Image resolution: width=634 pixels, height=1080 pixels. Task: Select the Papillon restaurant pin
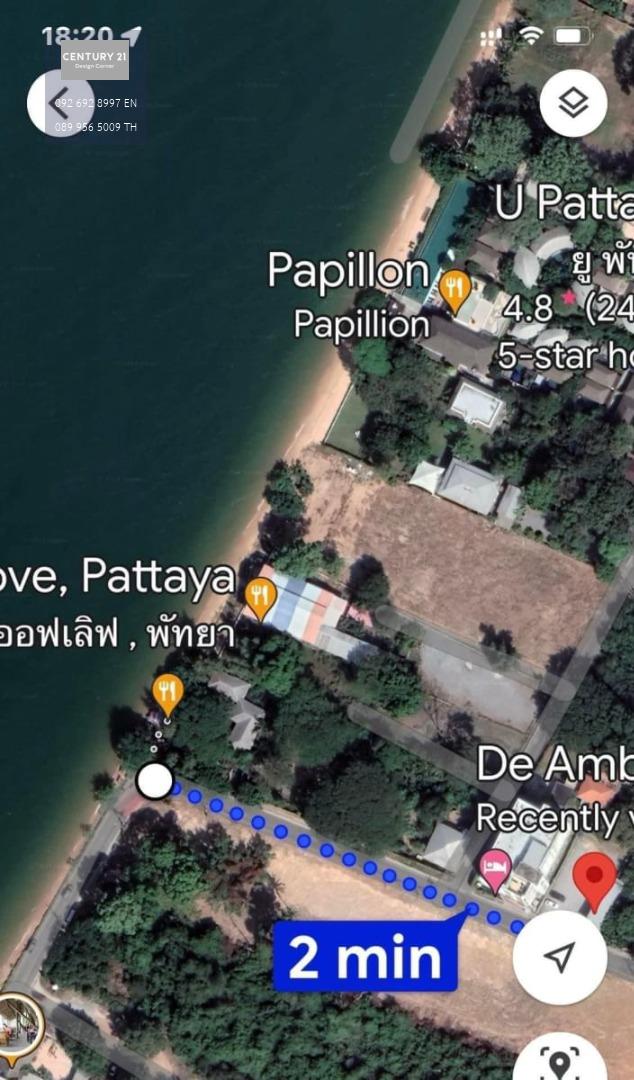point(455,291)
